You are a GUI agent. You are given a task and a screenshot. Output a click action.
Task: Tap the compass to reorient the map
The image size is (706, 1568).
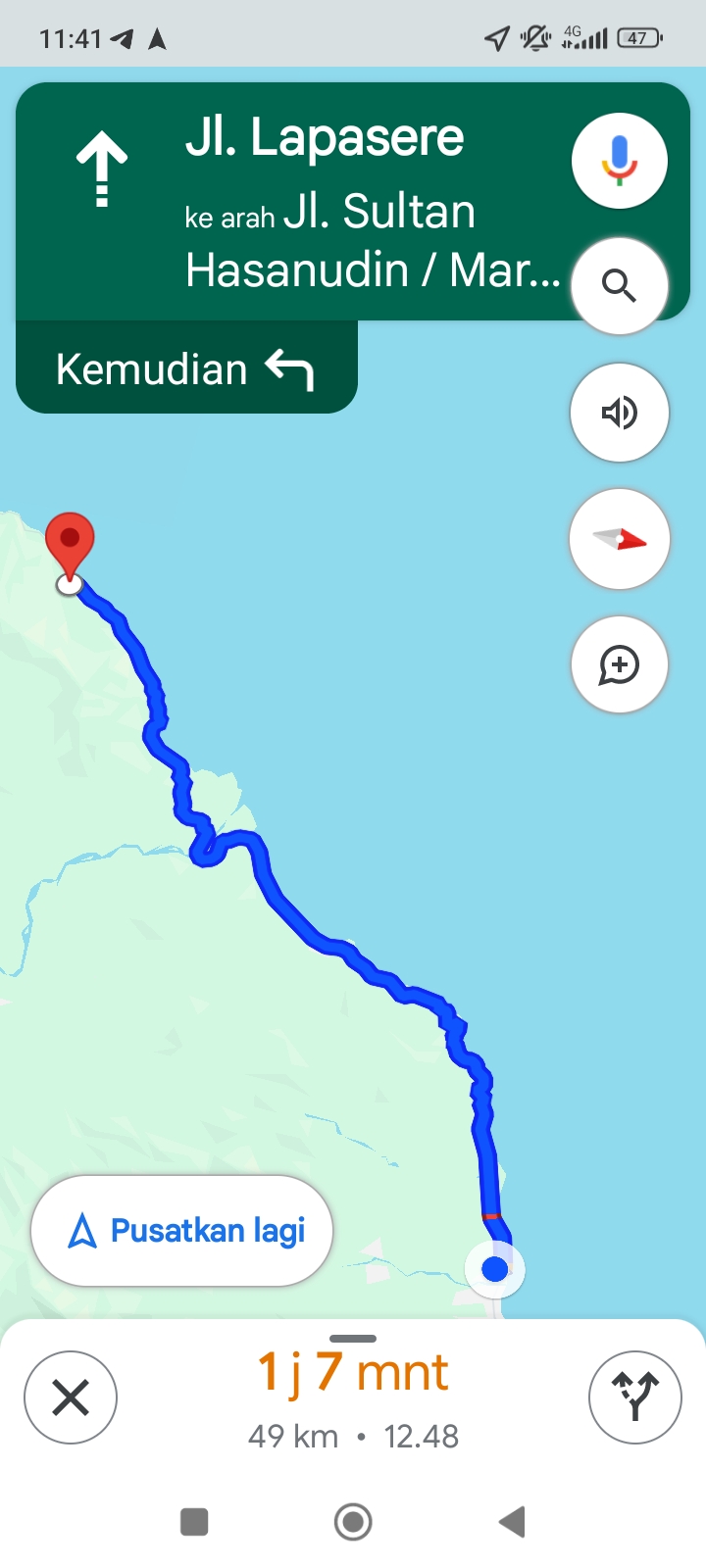[x=620, y=539]
